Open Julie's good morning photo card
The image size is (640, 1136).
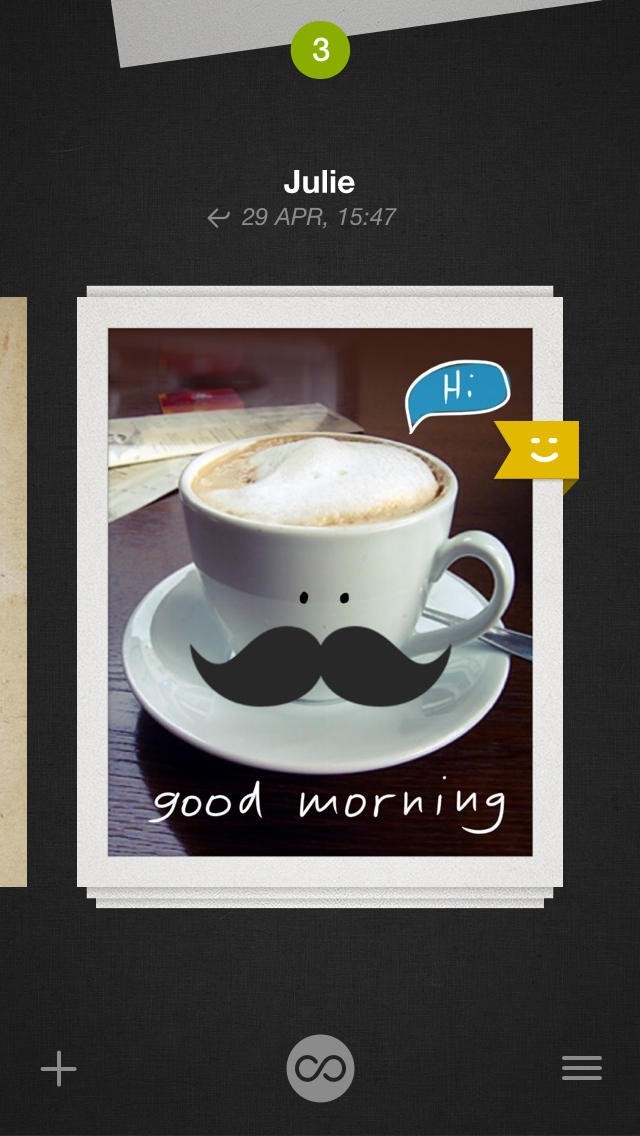click(320, 592)
